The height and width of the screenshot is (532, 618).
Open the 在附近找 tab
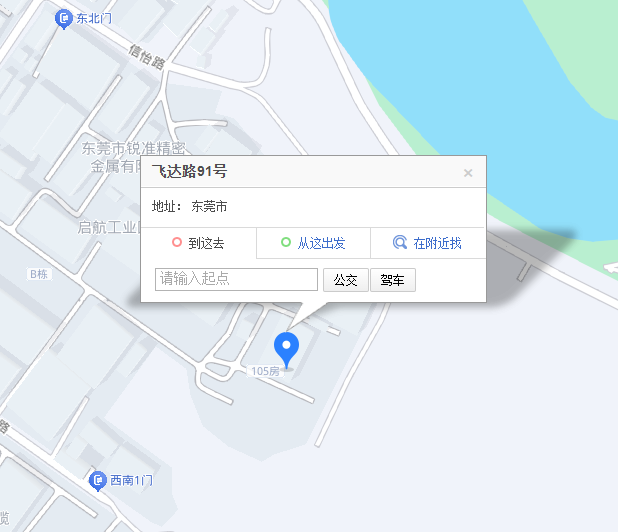point(427,243)
